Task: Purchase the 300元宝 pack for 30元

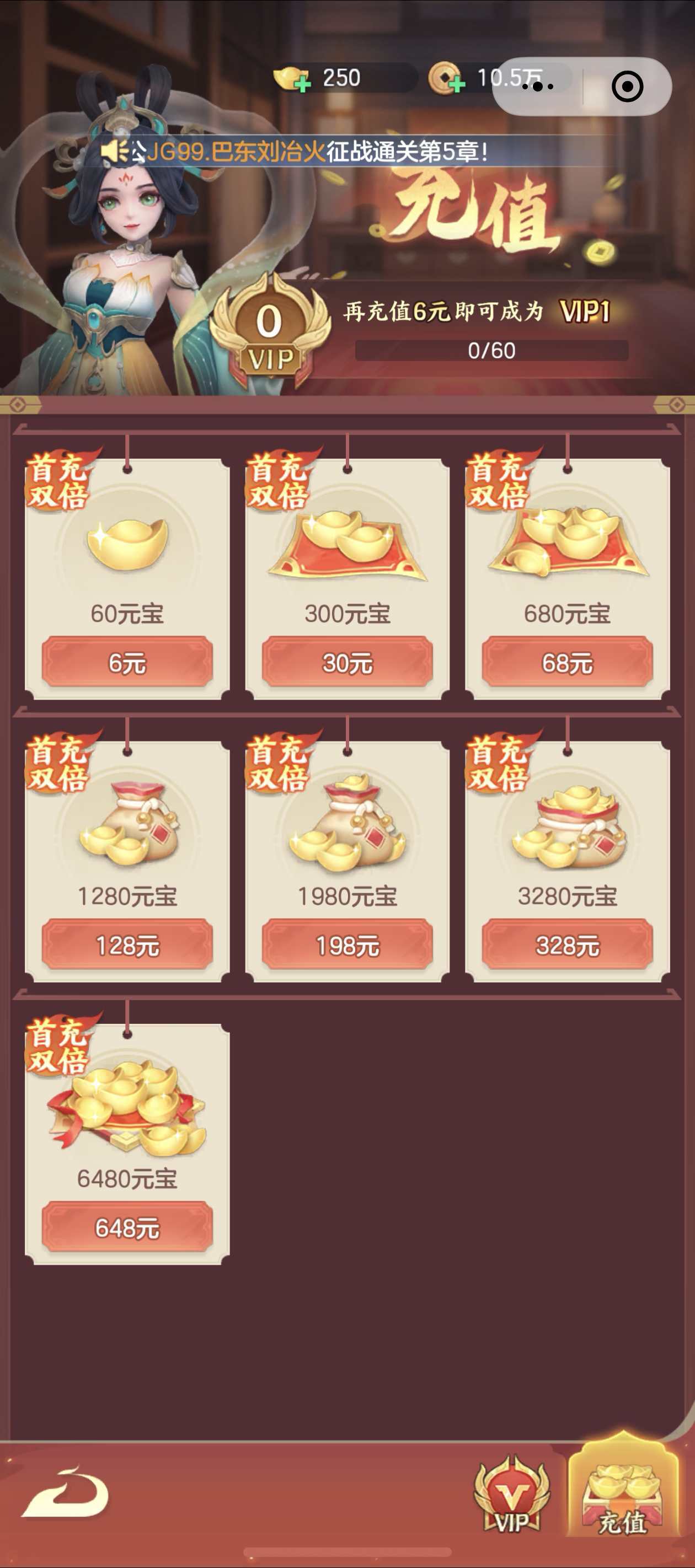Action: (347, 662)
